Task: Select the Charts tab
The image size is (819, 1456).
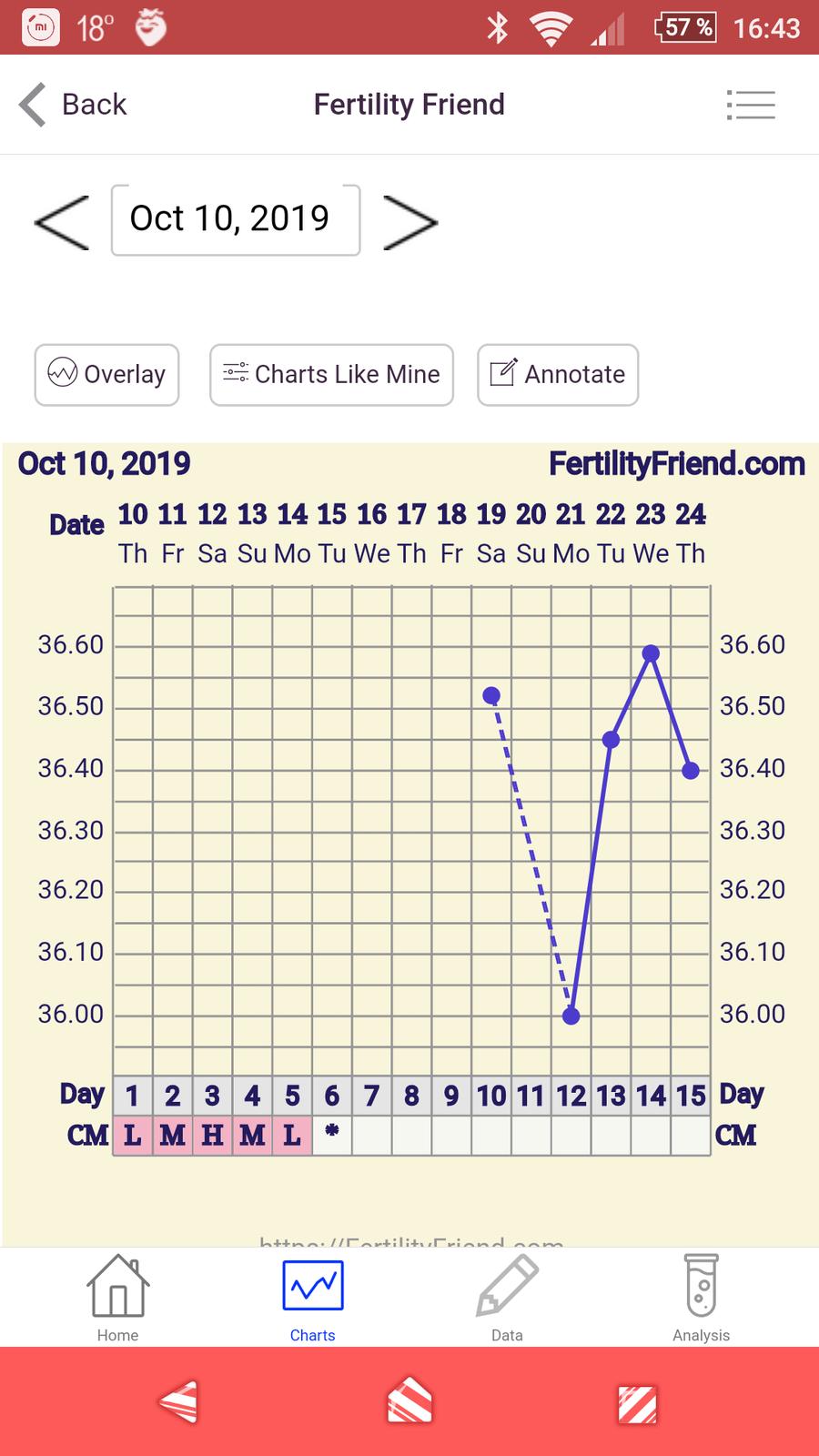Action: (x=312, y=1297)
